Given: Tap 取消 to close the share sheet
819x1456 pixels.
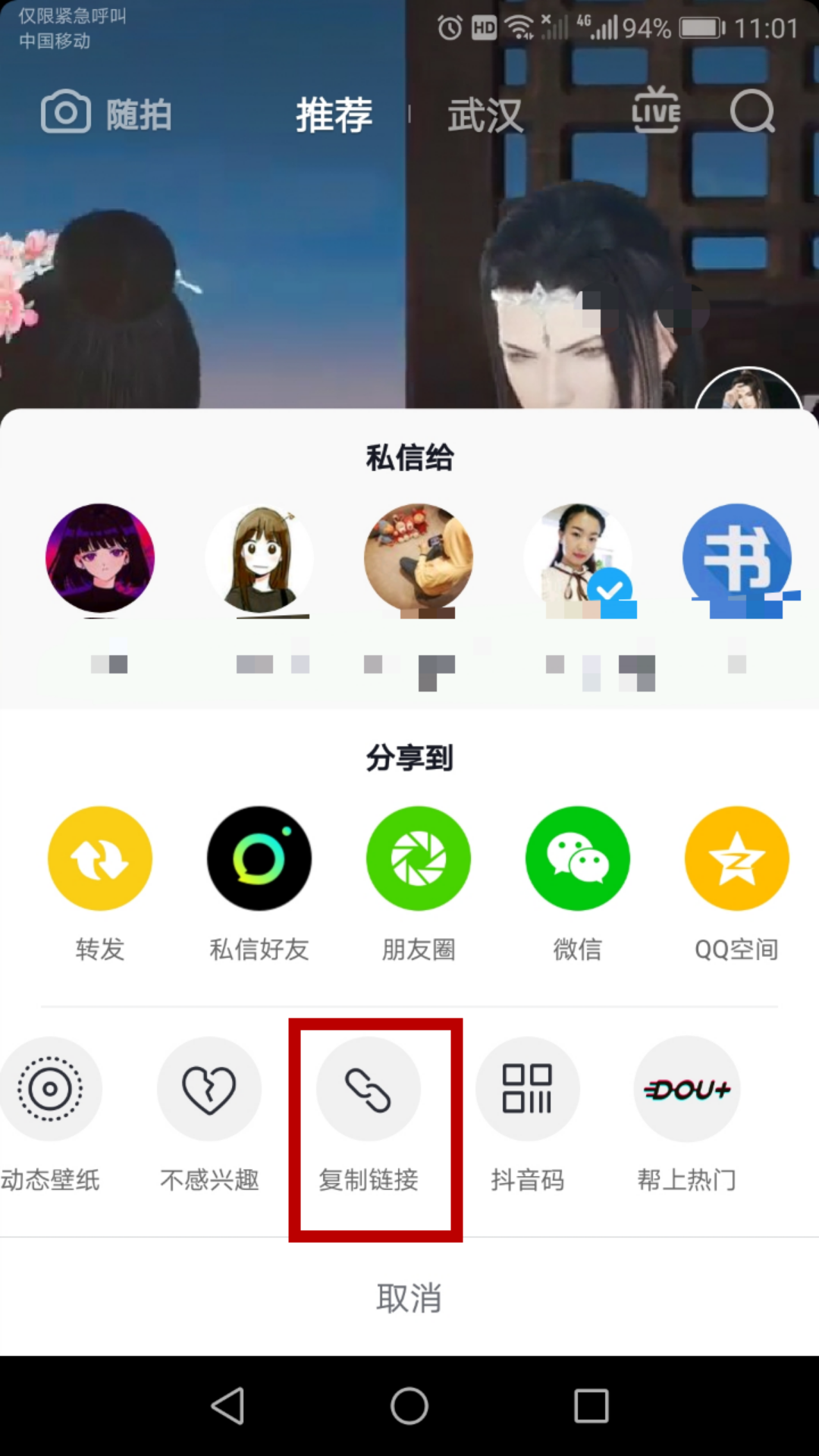Looking at the screenshot, I should [x=409, y=1298].
